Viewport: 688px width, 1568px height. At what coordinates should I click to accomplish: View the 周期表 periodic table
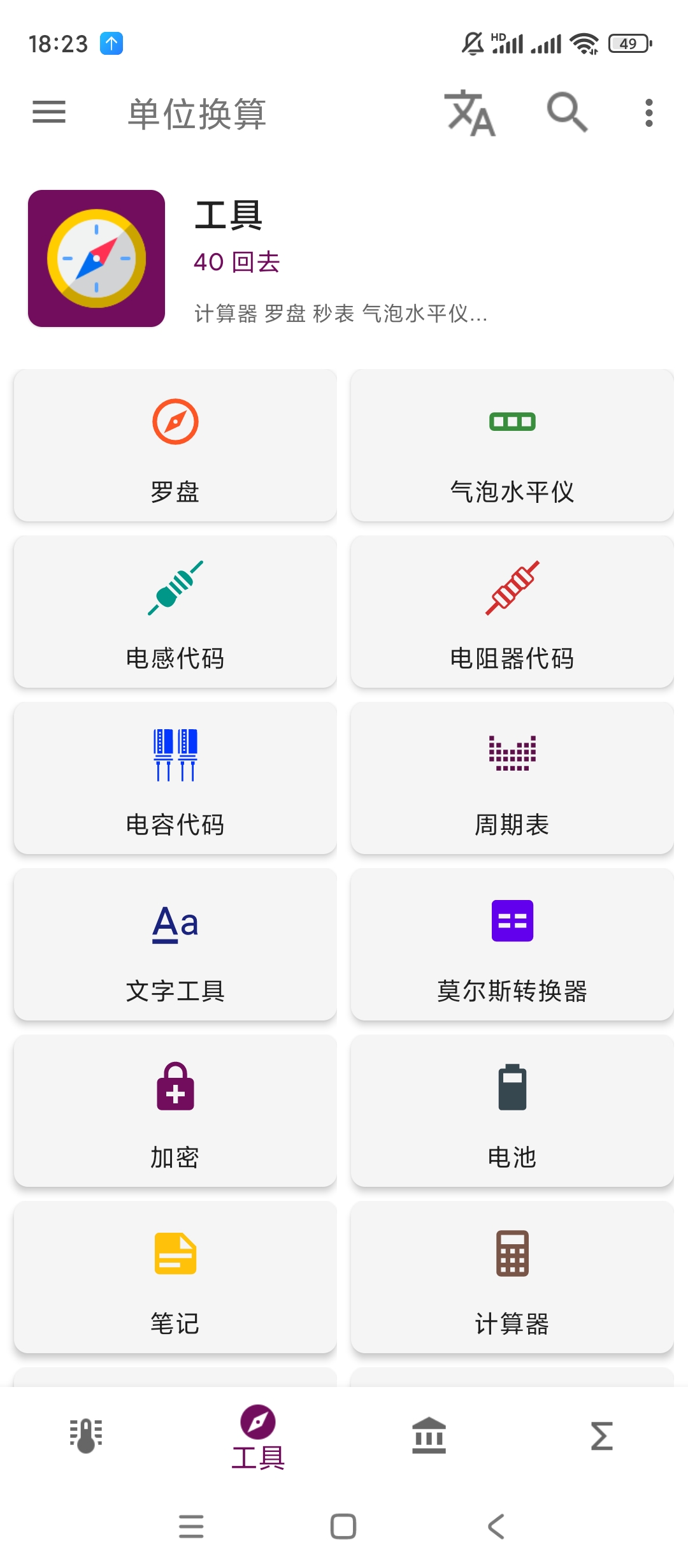(x=512, y=778)
